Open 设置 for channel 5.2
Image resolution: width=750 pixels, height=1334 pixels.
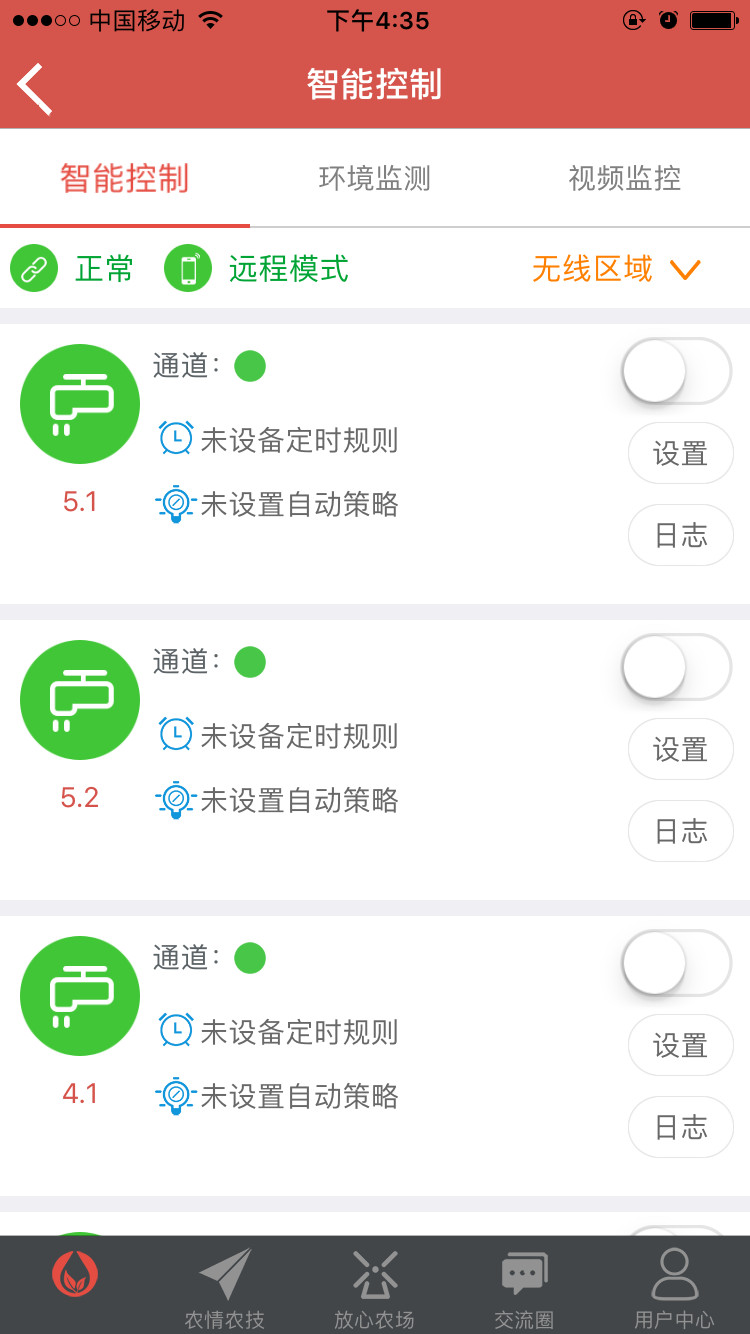[x=681, y=749]
